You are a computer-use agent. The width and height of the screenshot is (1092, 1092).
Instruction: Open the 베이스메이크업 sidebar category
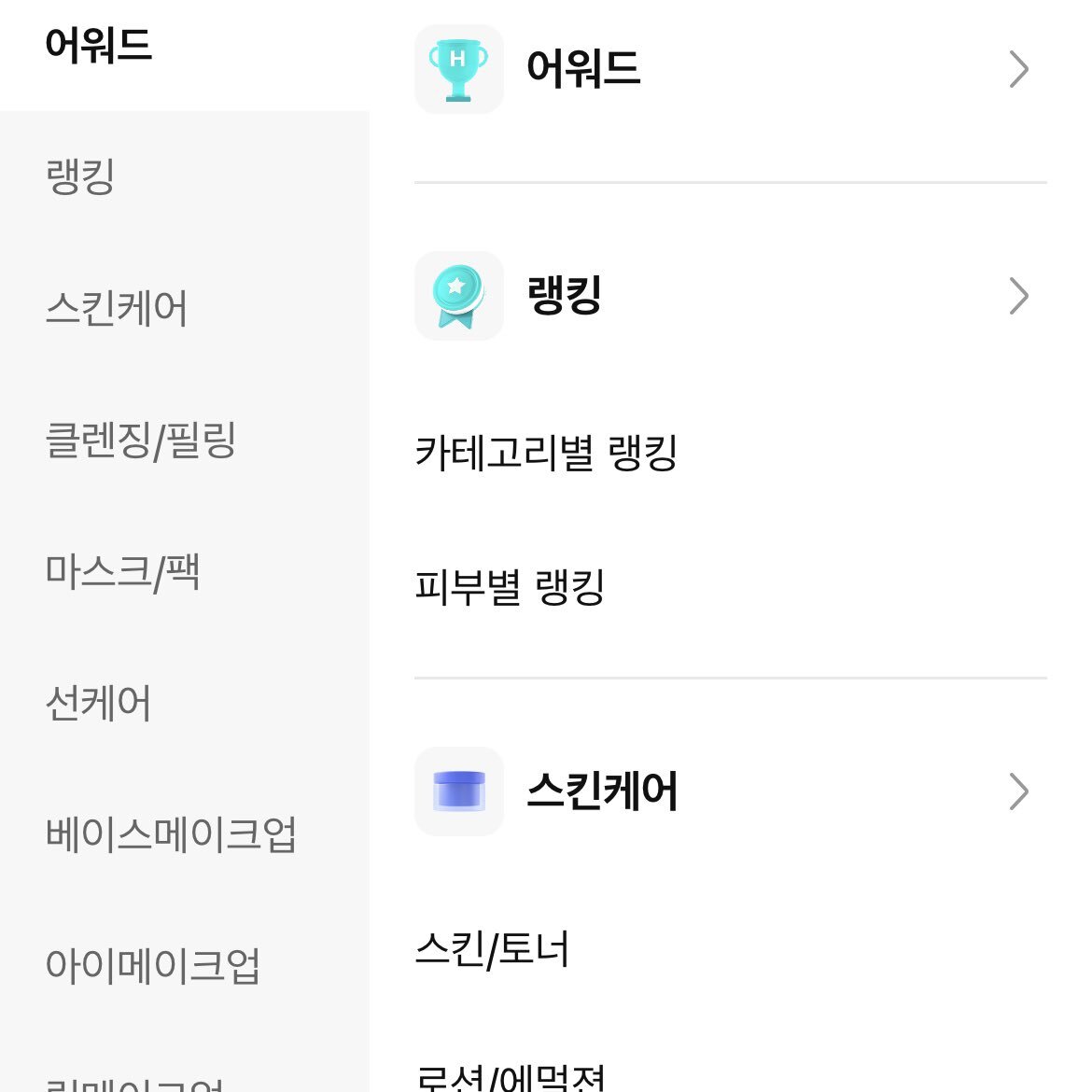click(x=171, y=834)
